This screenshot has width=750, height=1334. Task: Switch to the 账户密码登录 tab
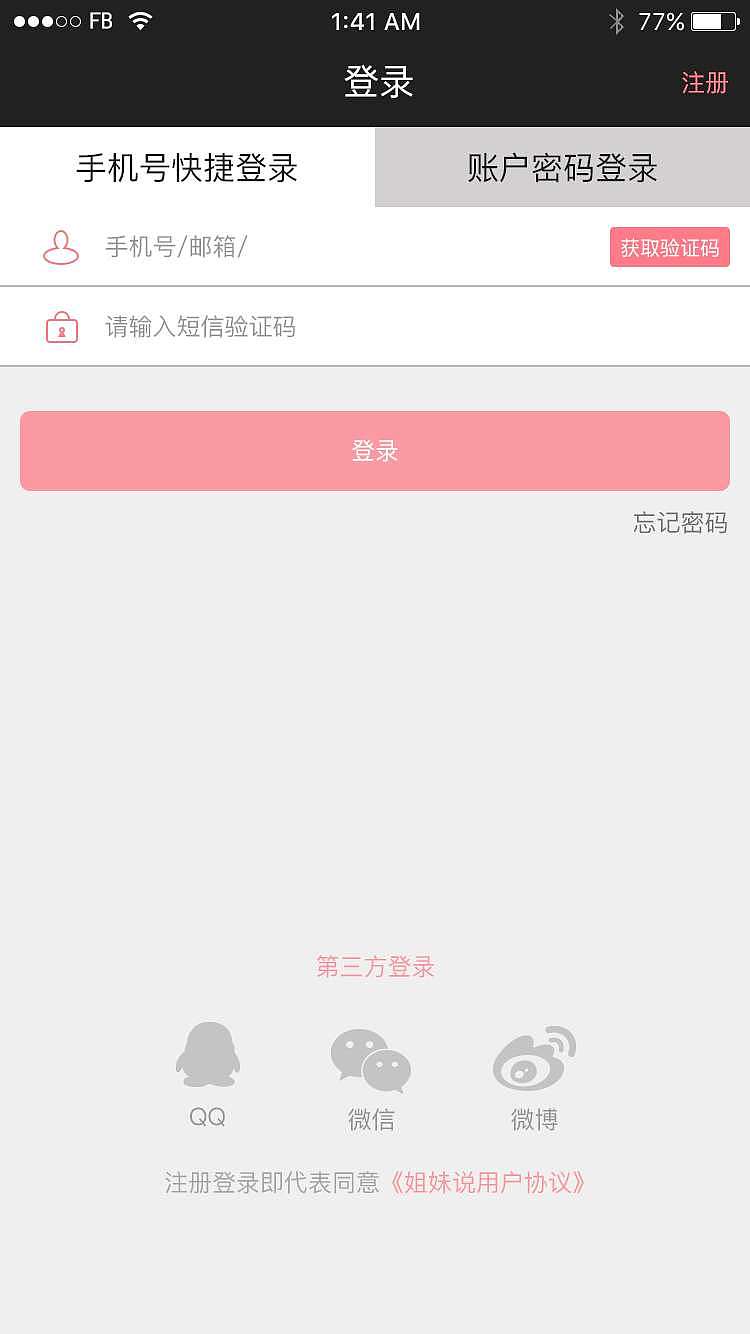[561, 167]
